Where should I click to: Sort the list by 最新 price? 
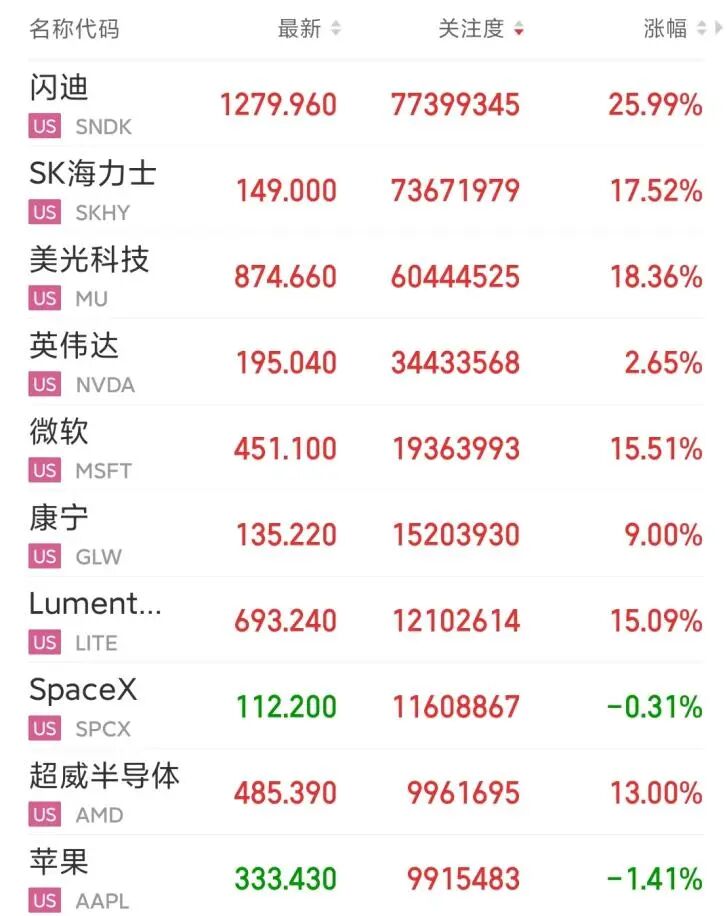coord(309,28)
